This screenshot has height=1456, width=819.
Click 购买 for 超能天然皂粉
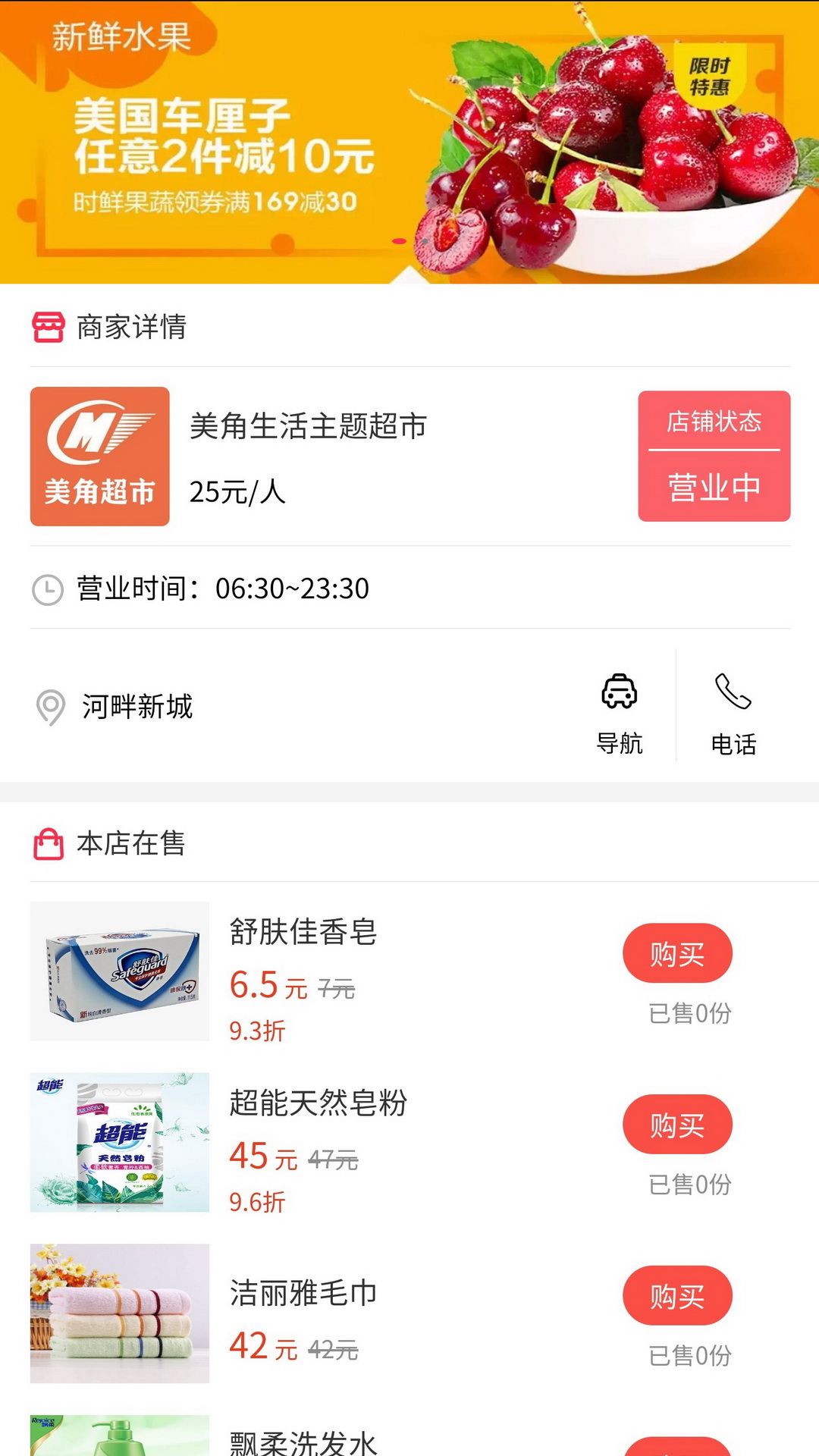677,1124
